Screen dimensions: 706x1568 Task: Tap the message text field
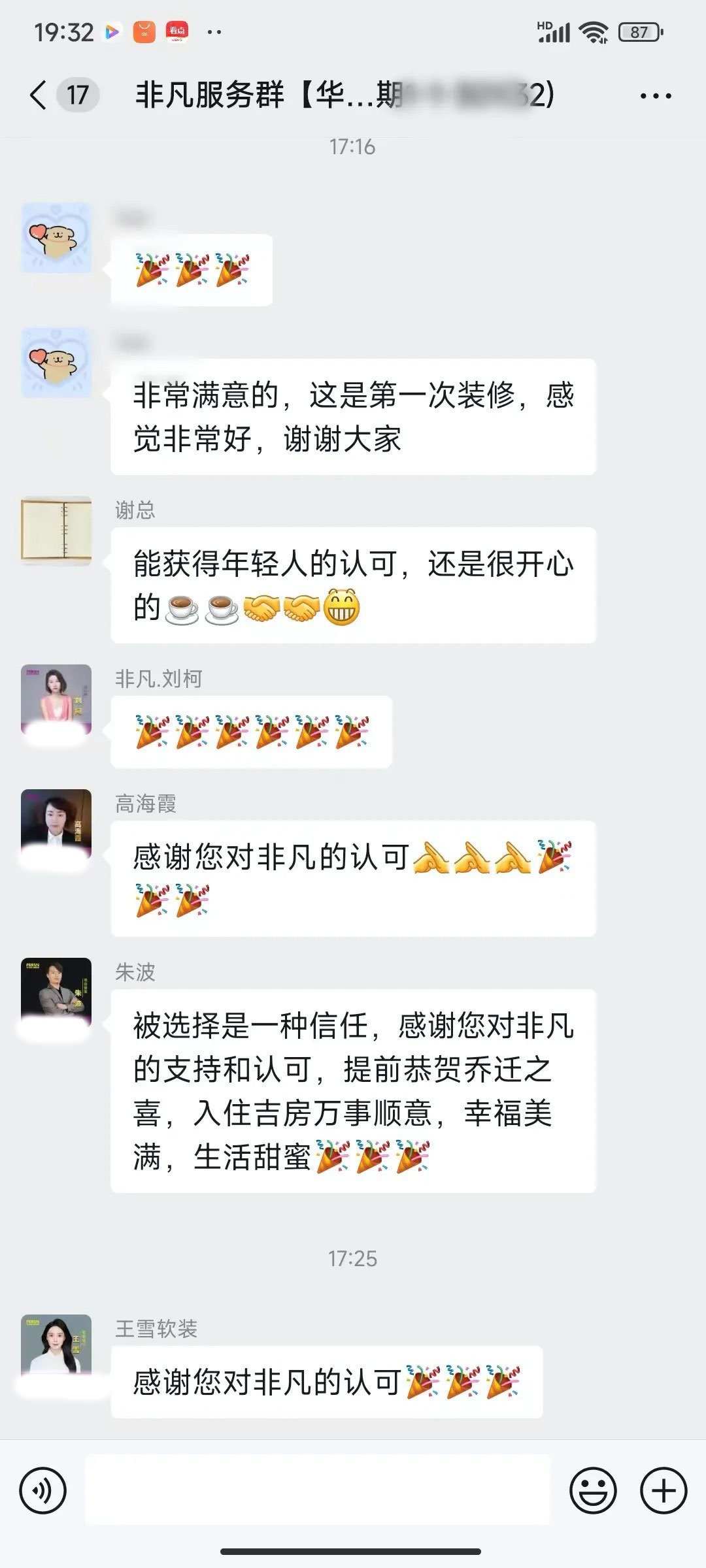[x=318, y=1492]
